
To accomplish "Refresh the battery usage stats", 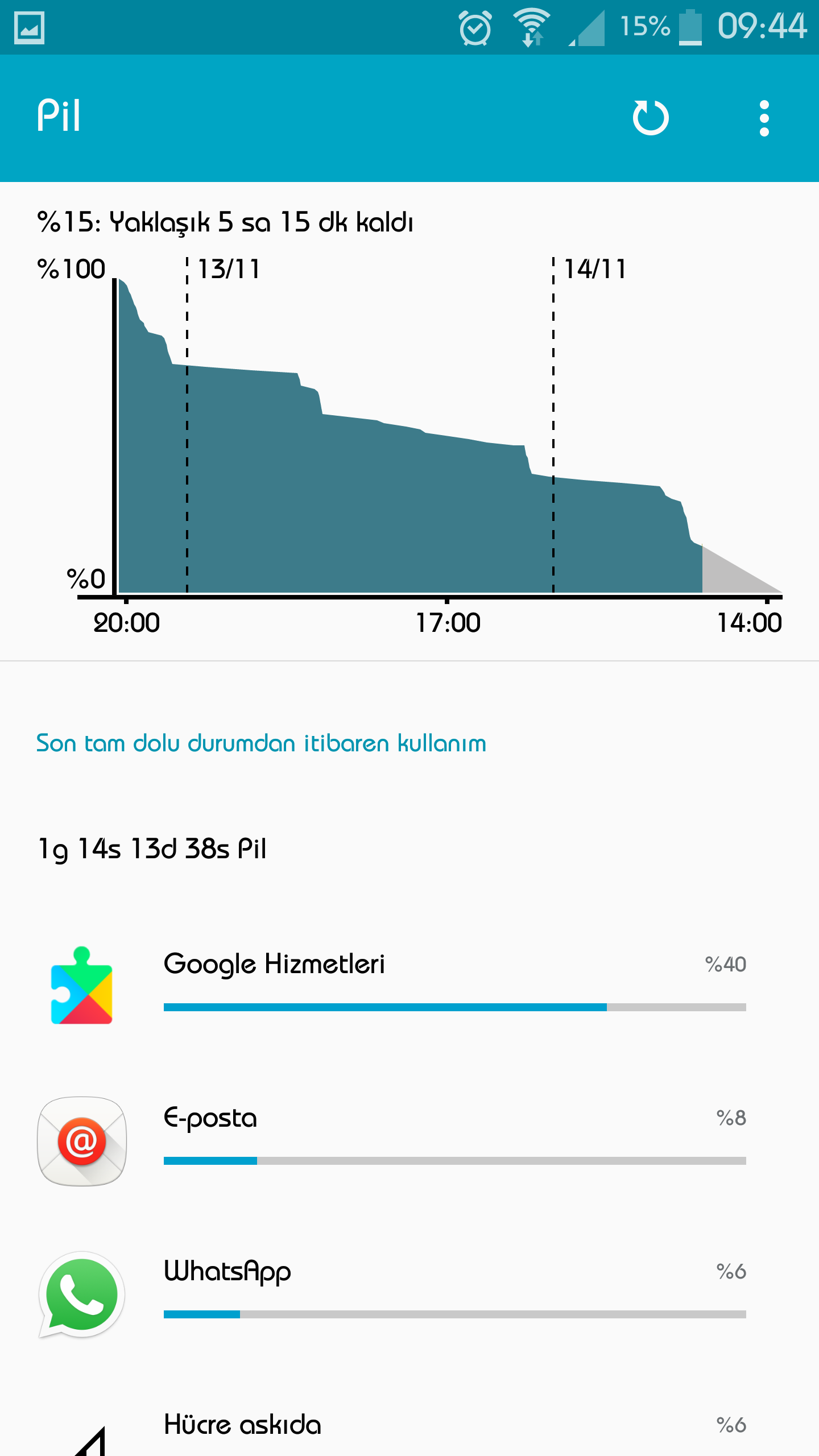I will click(x=651, y=118).
